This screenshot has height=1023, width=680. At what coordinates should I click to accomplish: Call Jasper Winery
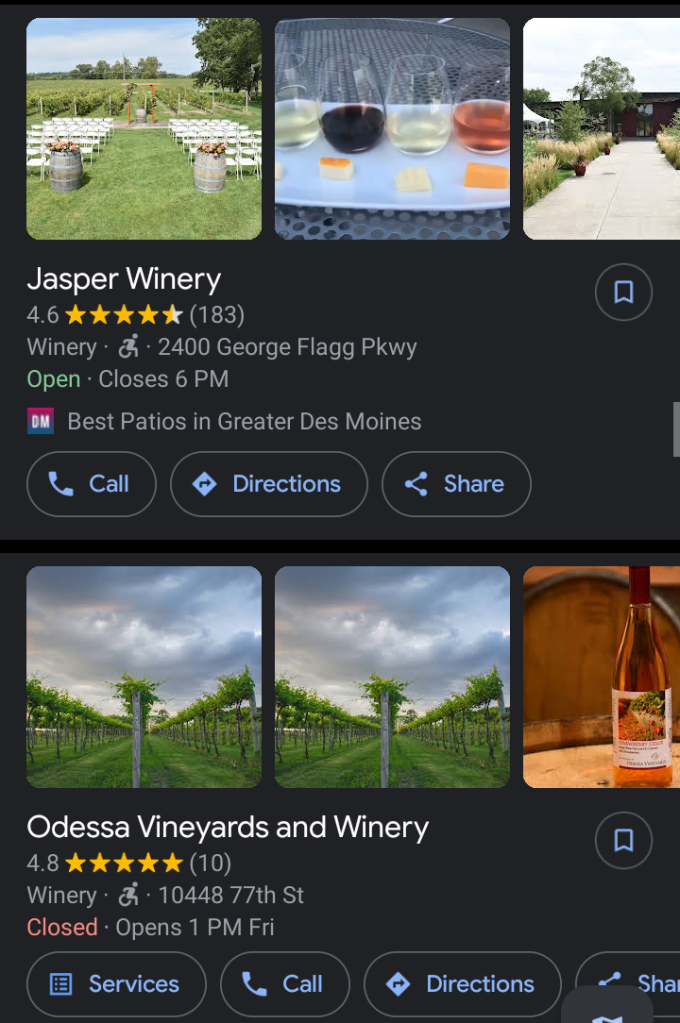91,484
